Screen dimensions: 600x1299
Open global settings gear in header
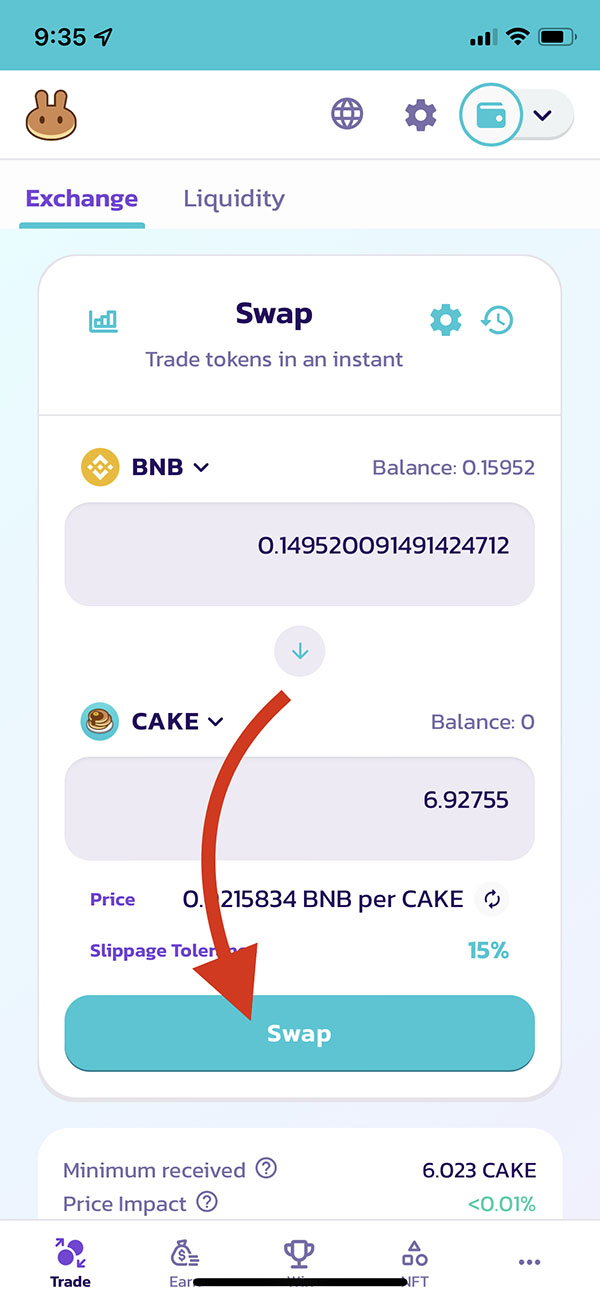[x=421, y=115]
